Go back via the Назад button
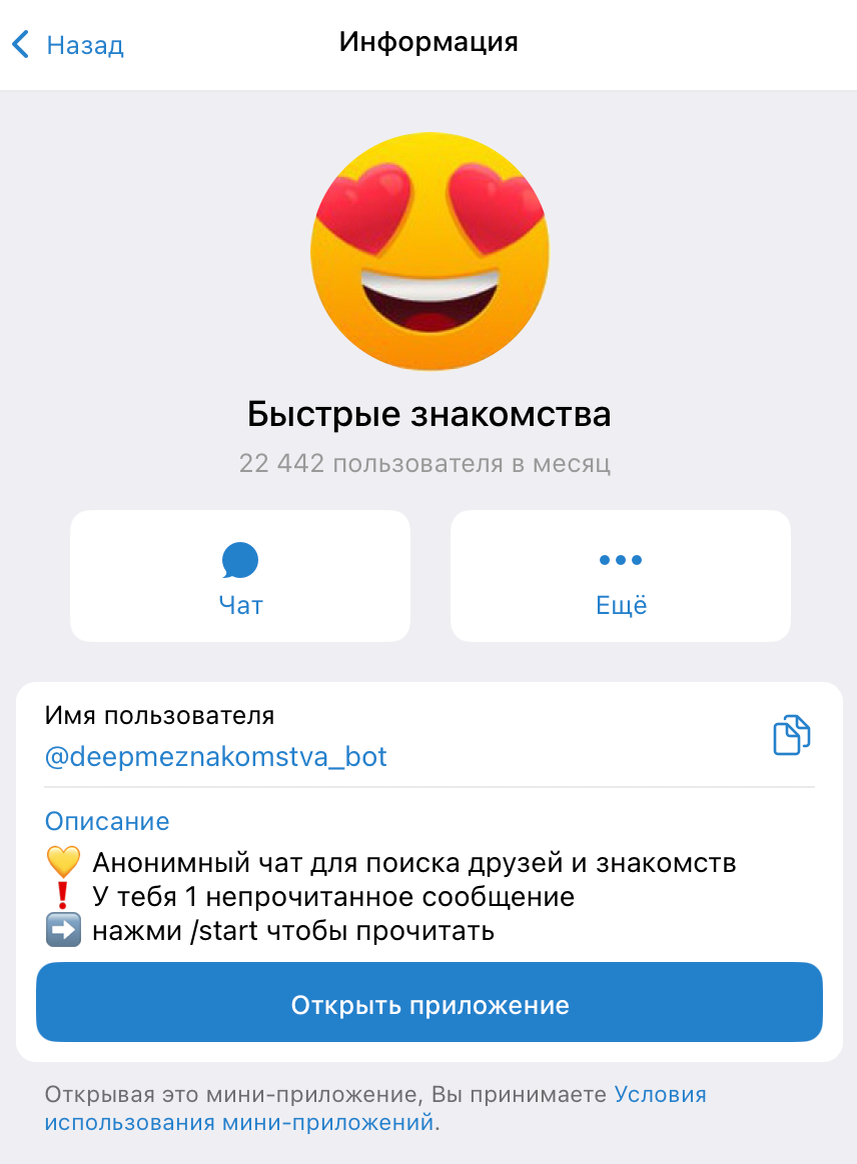 tap(68, 45)
